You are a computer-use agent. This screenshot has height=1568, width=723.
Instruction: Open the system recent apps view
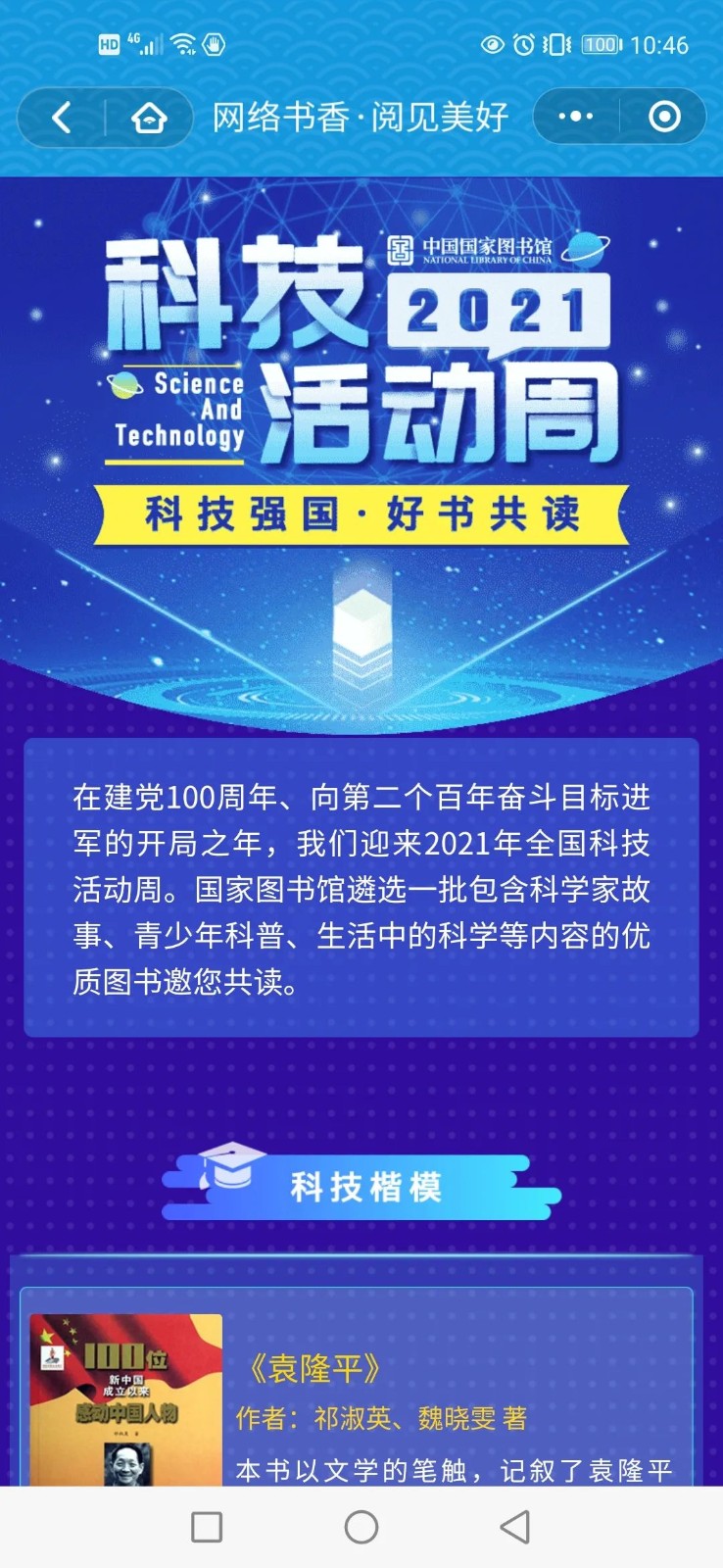(x=207, y=1527)
